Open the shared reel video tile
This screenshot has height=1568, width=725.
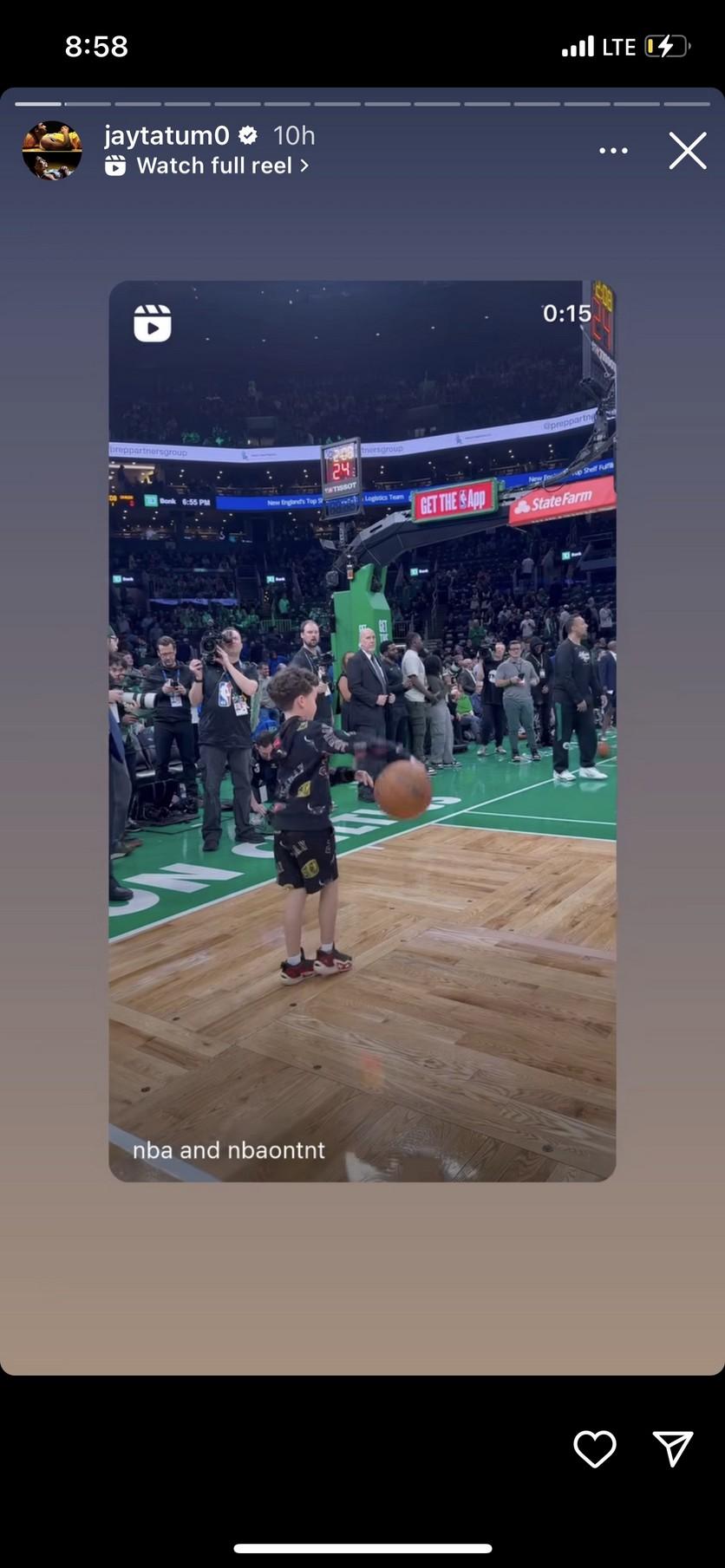coord(362,731)
